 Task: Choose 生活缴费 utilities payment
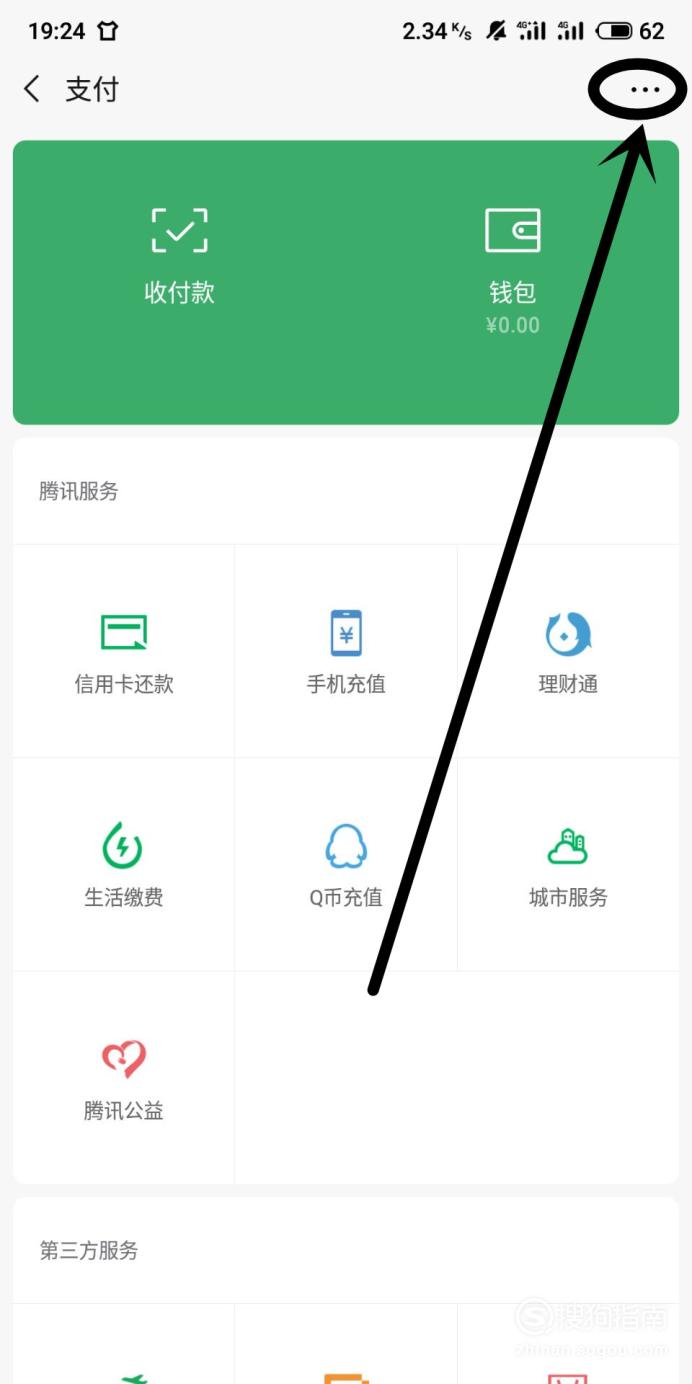click(124, 865)
